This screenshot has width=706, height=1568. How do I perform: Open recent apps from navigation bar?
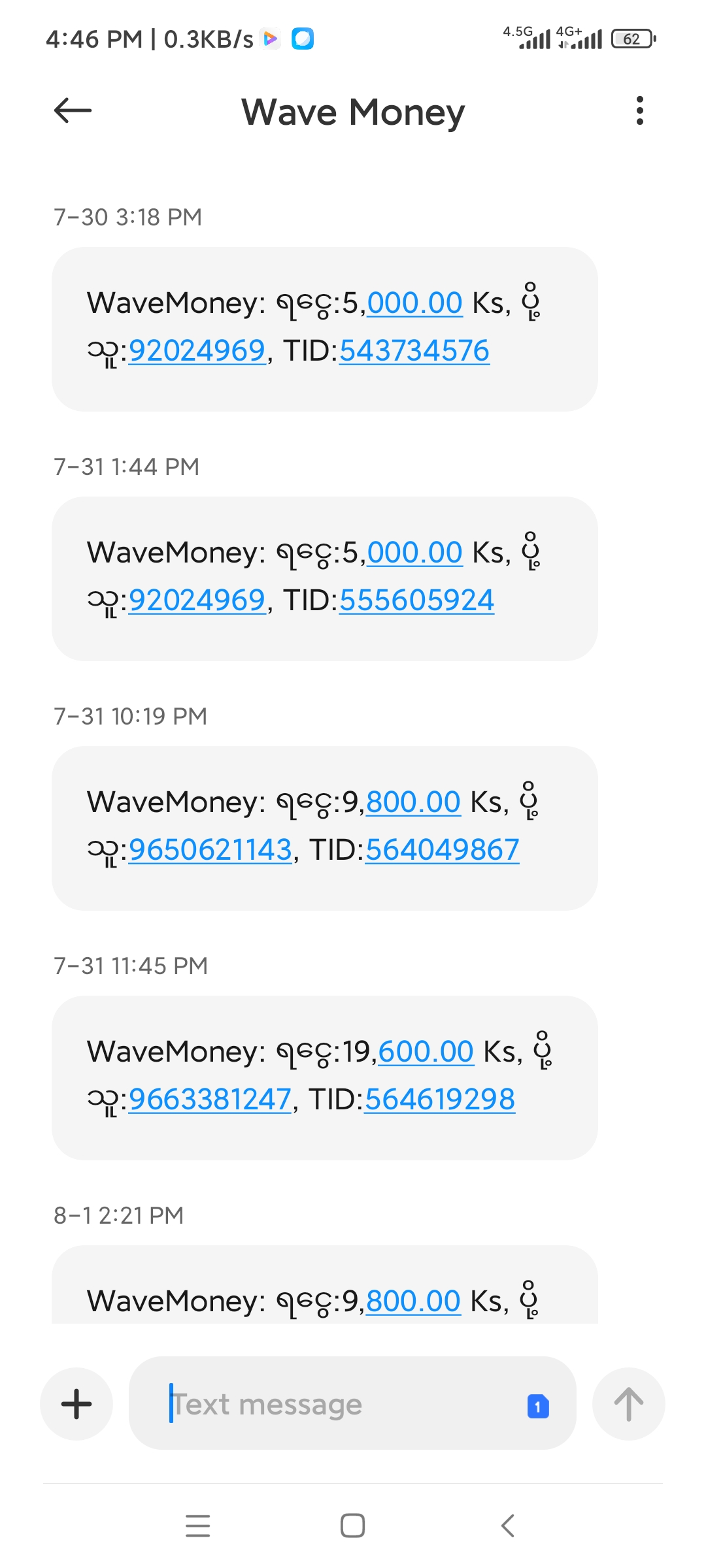coord(197,1526)
